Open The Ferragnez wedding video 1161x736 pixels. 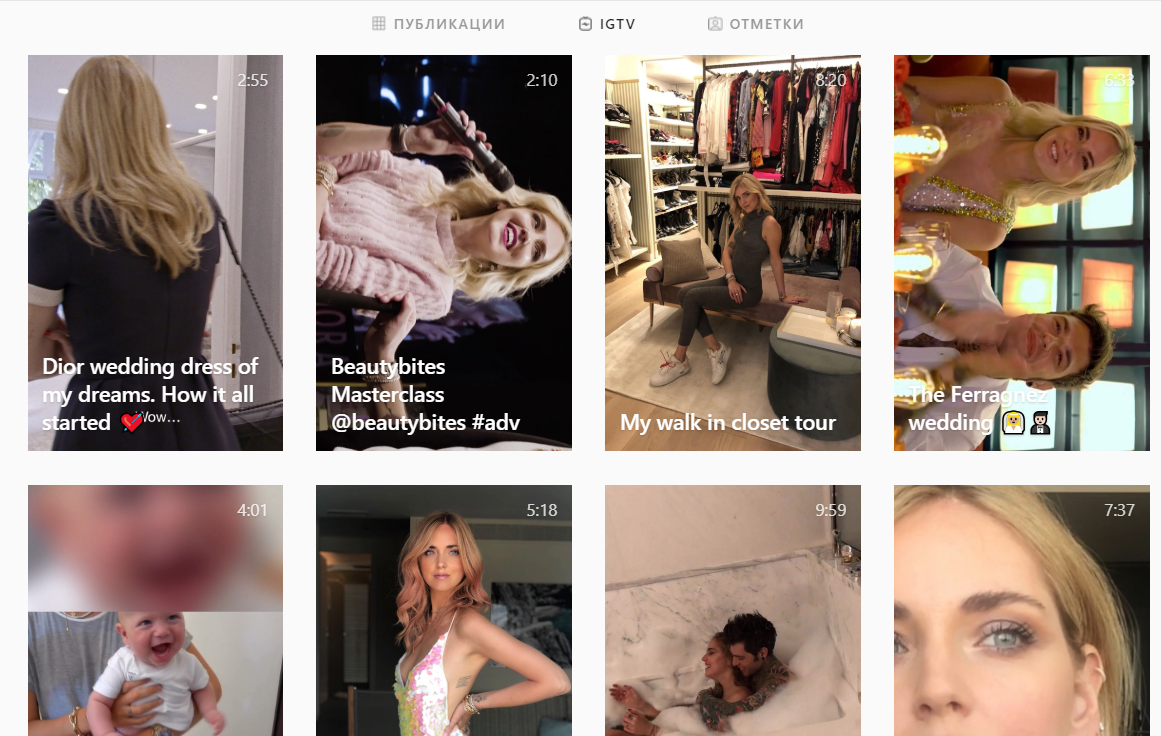point(1021,252)
